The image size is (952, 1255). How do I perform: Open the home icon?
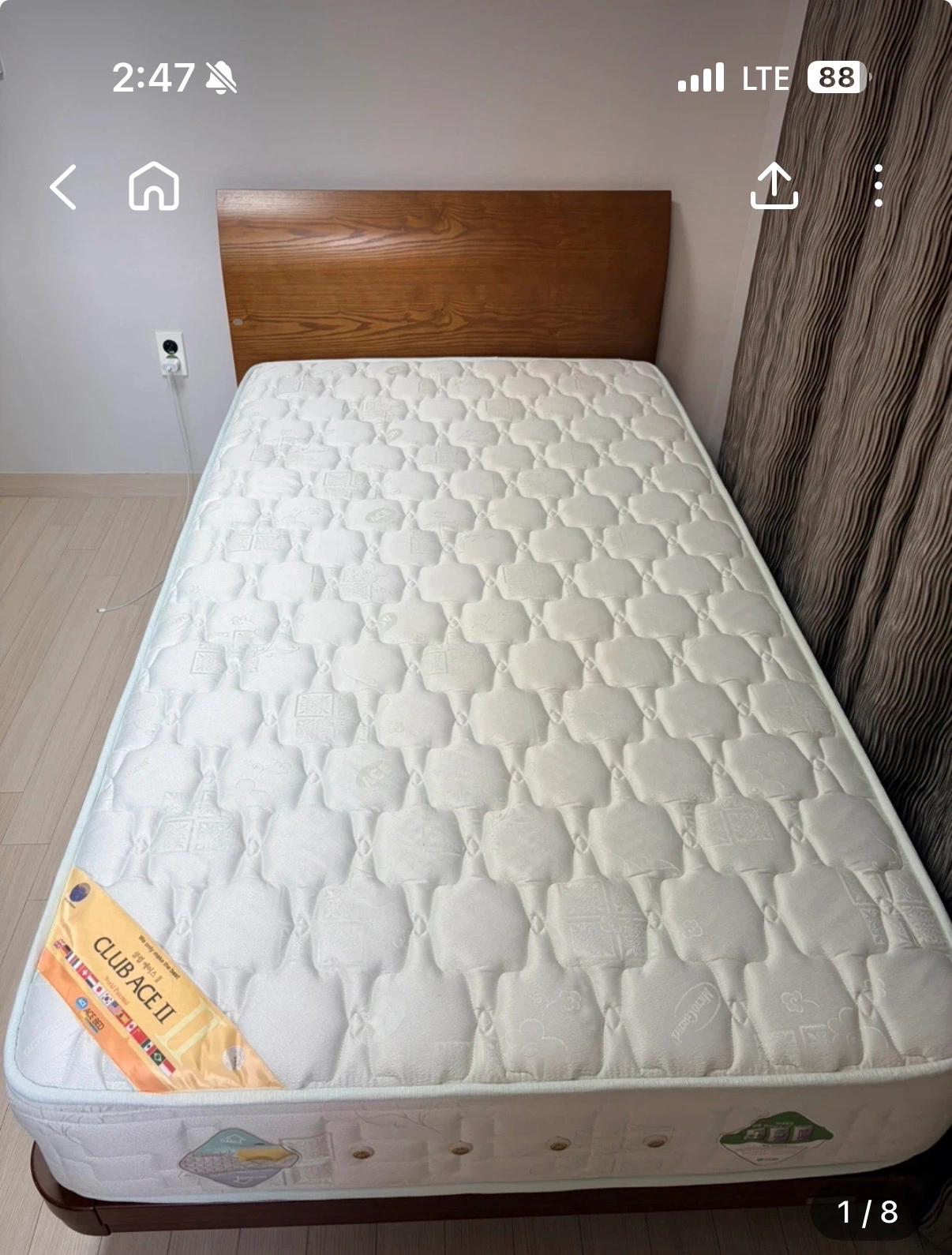(x=154, y=186)
